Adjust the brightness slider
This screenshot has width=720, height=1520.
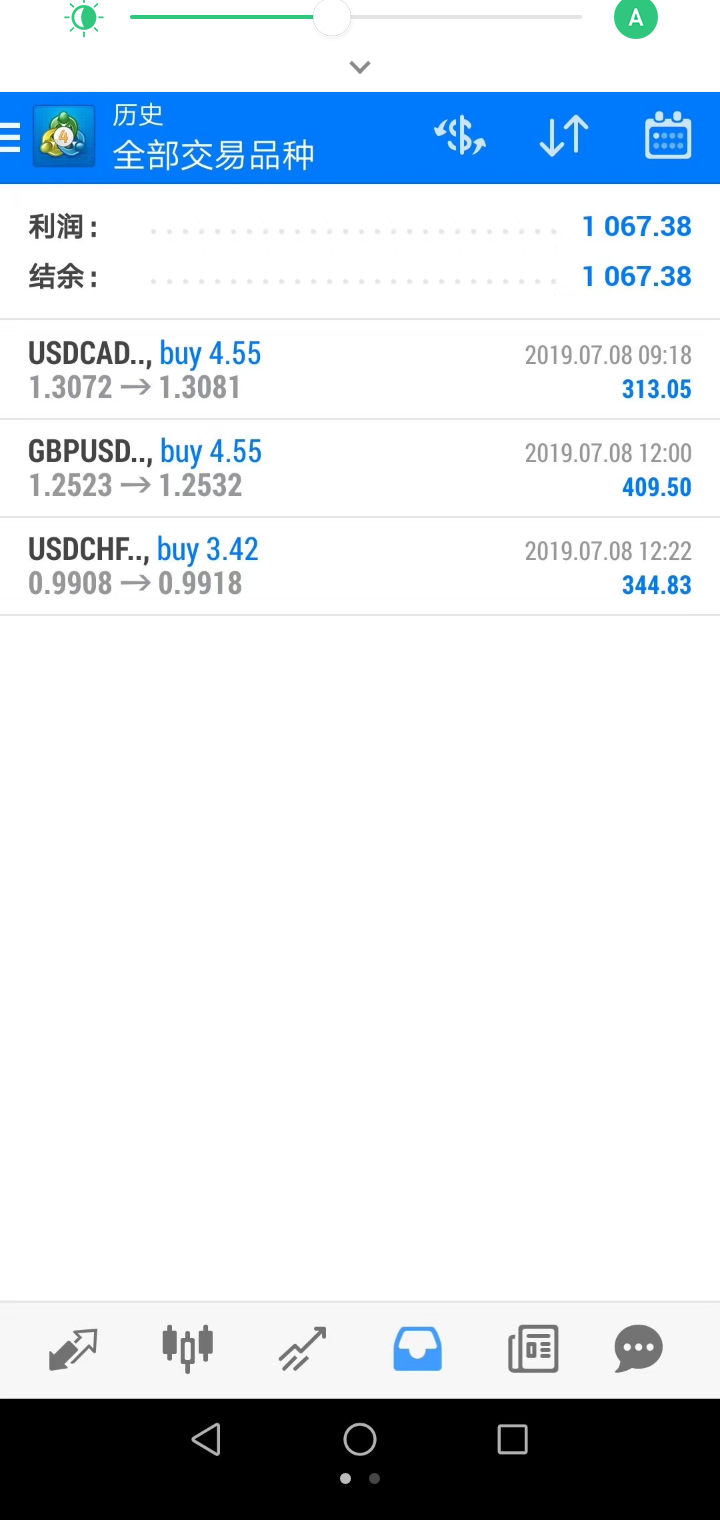356,17
